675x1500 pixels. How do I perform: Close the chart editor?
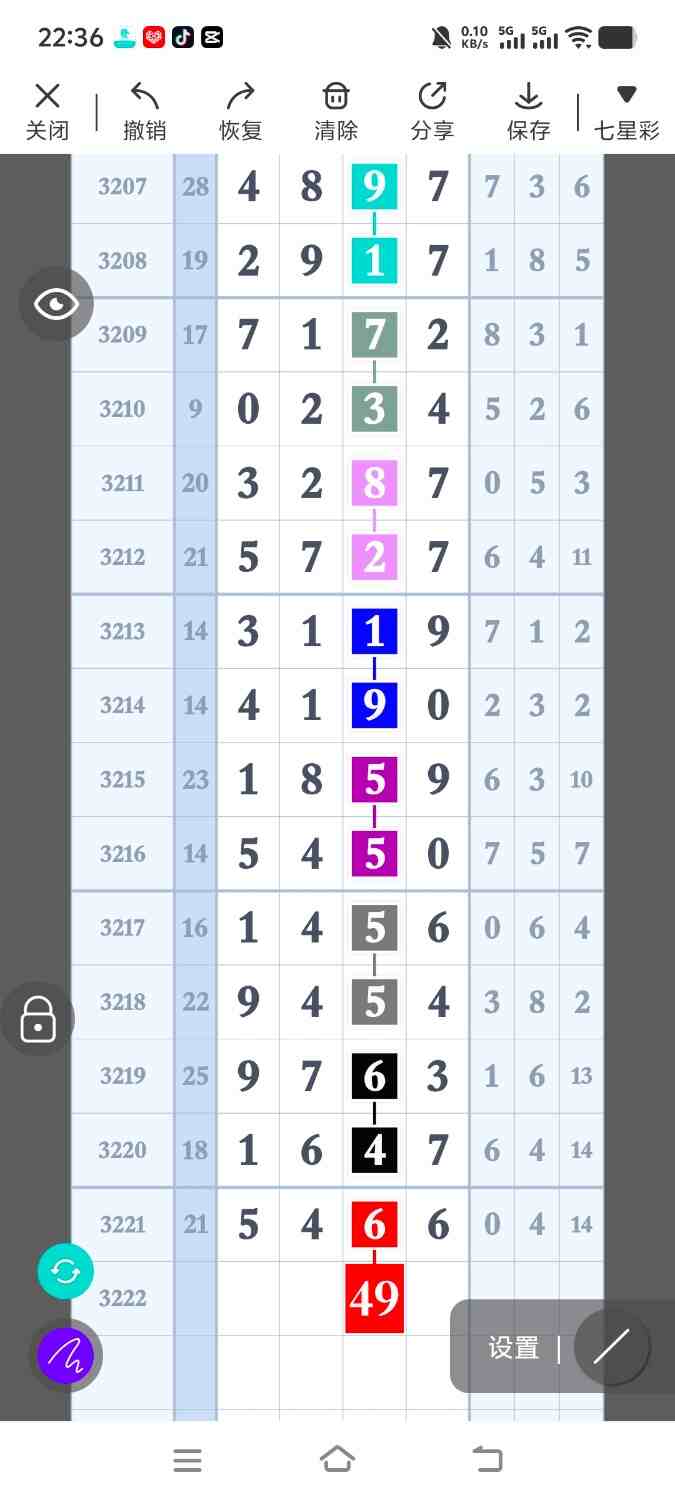pos(47,111)
